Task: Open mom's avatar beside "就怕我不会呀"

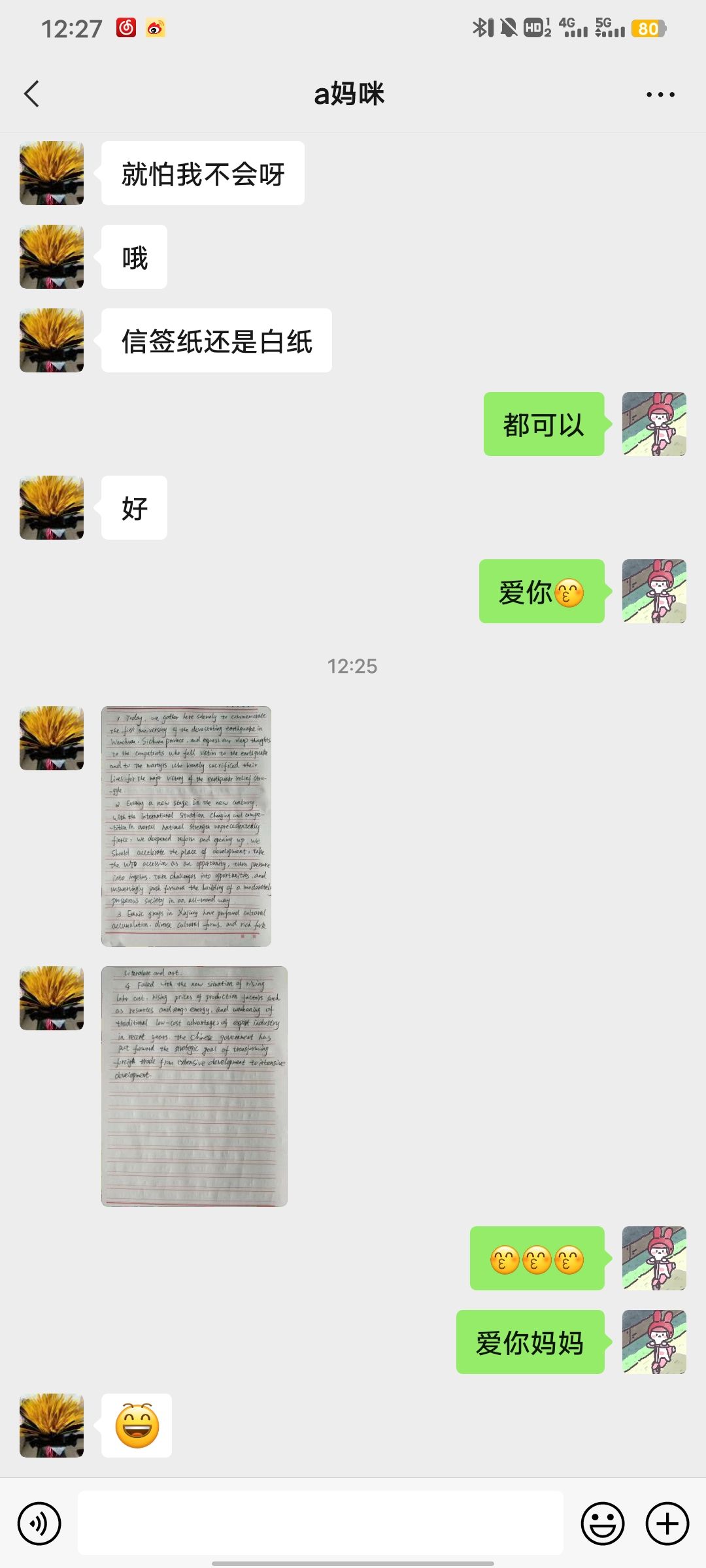Action: coord(52,173)
